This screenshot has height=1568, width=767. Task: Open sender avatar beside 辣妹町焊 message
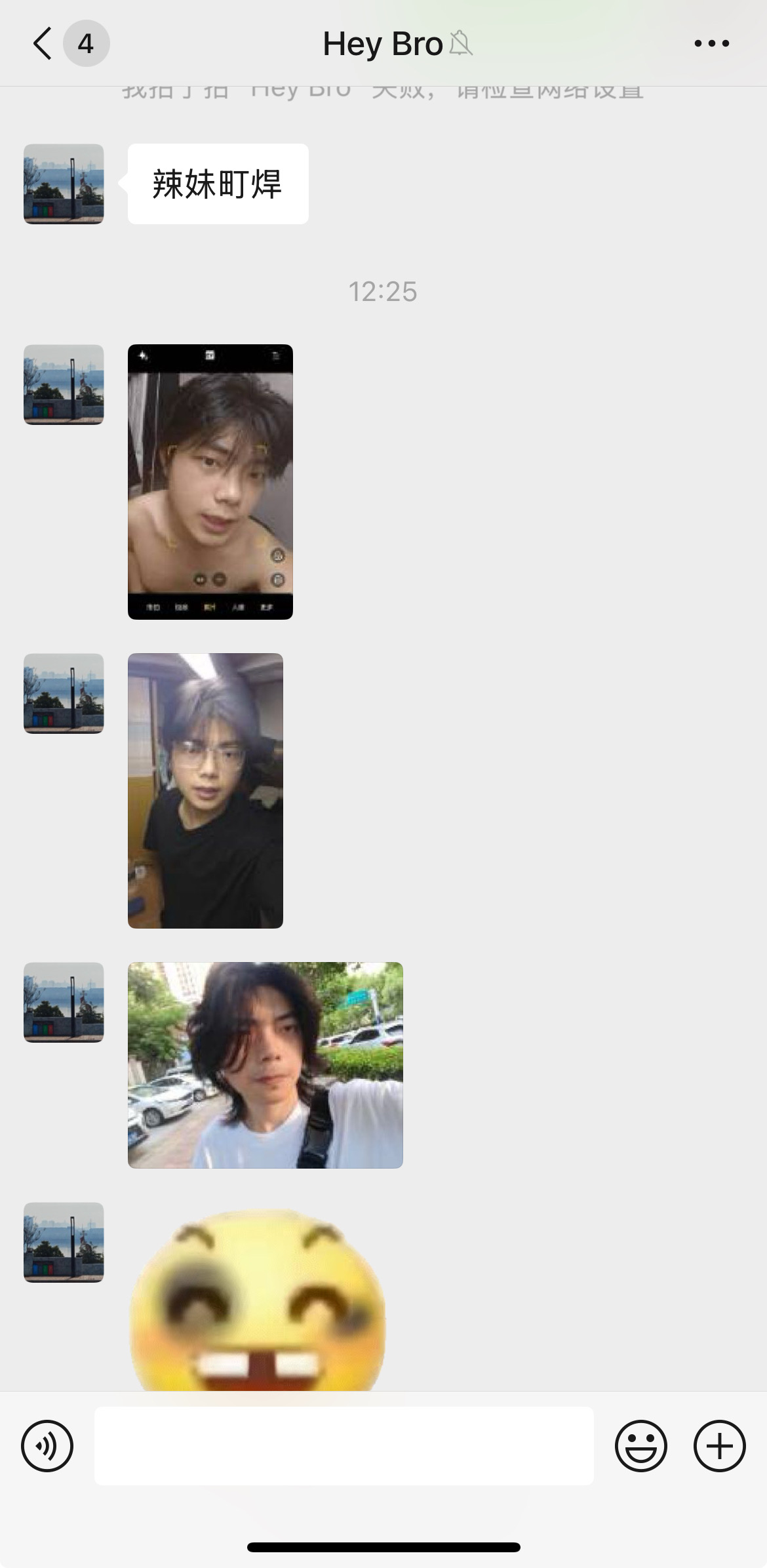[64, 184]
